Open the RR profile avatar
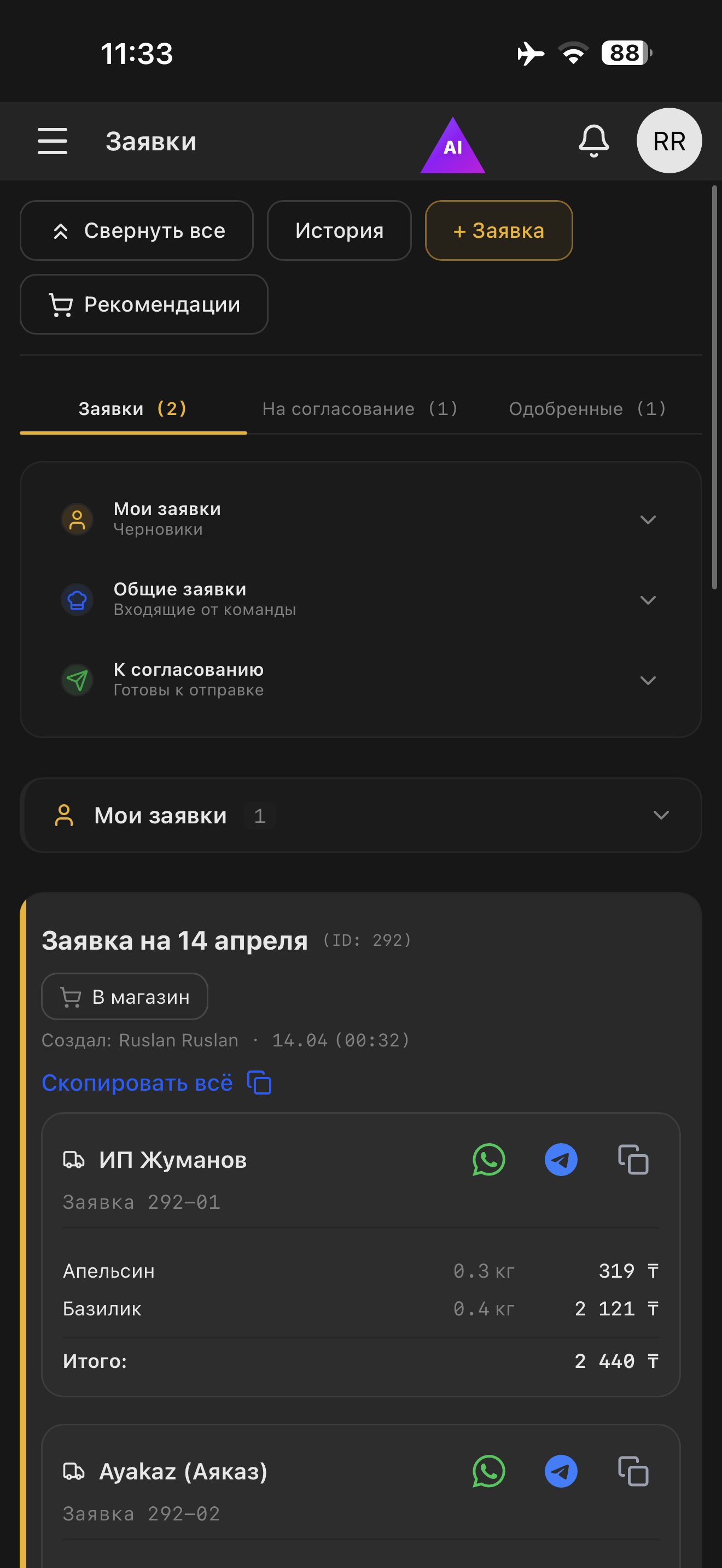The height and width of the screenshot is (1568, 722). [x=668, y=141]
